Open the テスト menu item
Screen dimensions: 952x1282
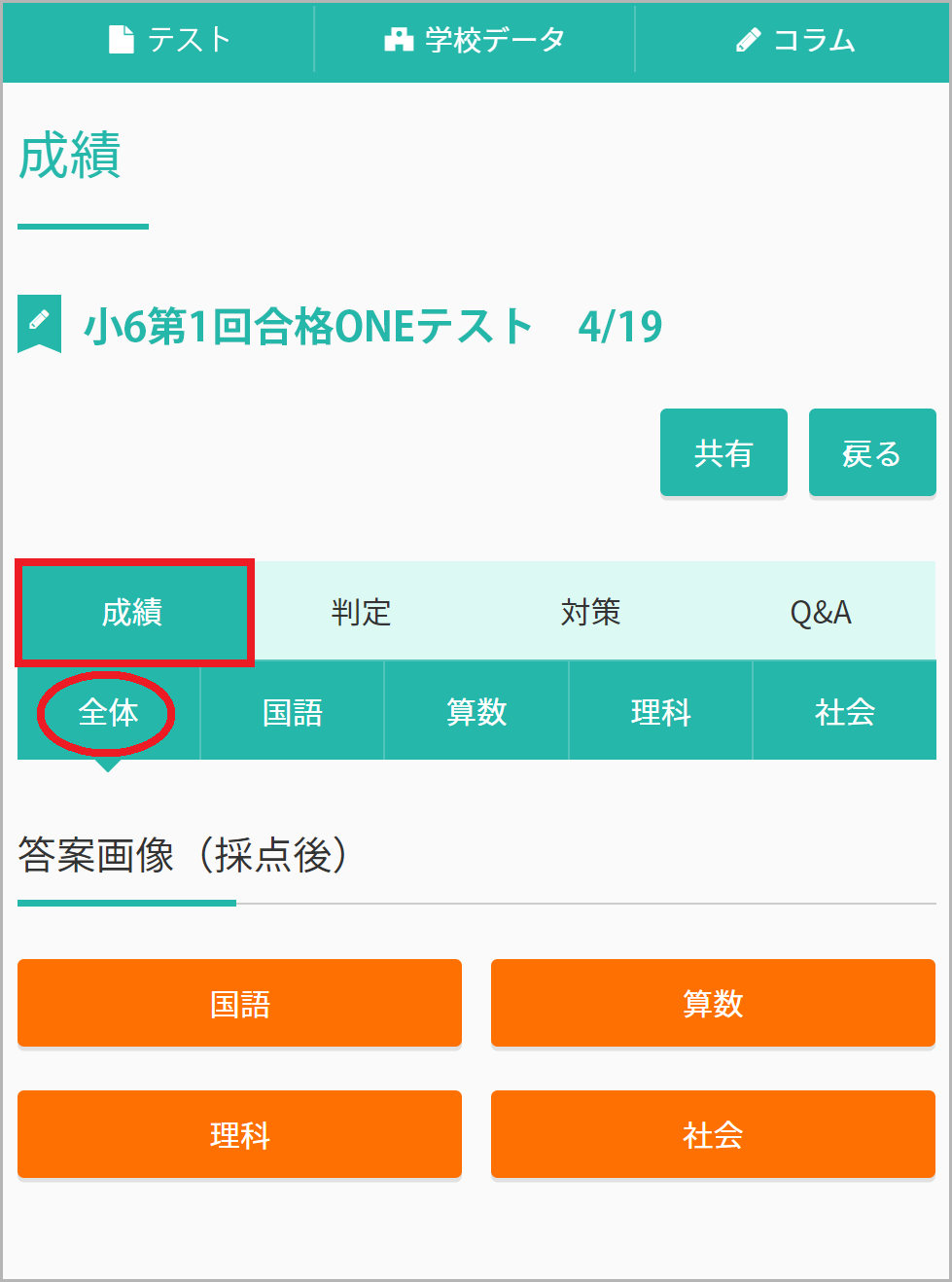[169, 40]
